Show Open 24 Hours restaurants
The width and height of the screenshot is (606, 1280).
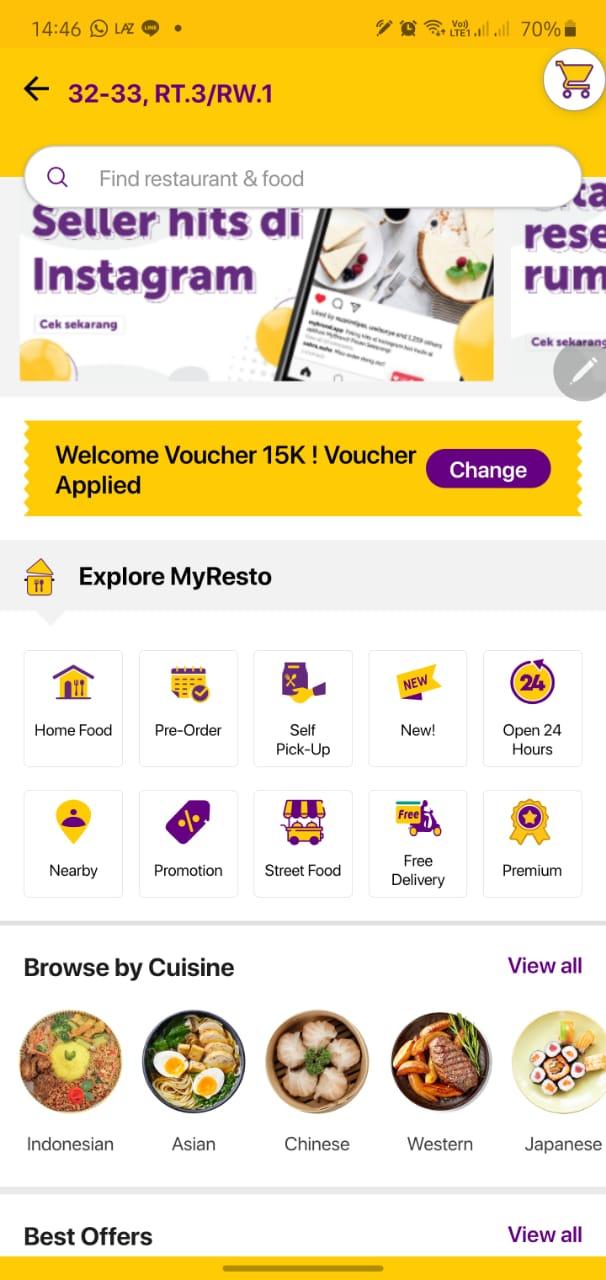tap(532, 708)
